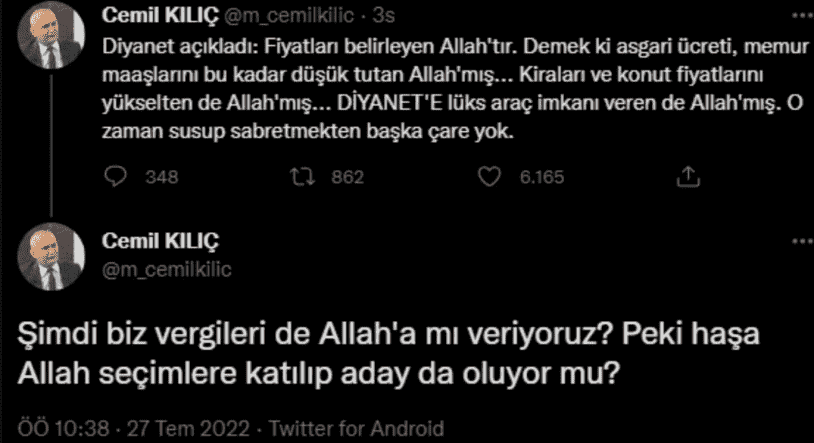This screenshot has width=814, height=443.
Task: Reply to the first Cemil KILIÇ tweet
Action: tap(116, 177)
